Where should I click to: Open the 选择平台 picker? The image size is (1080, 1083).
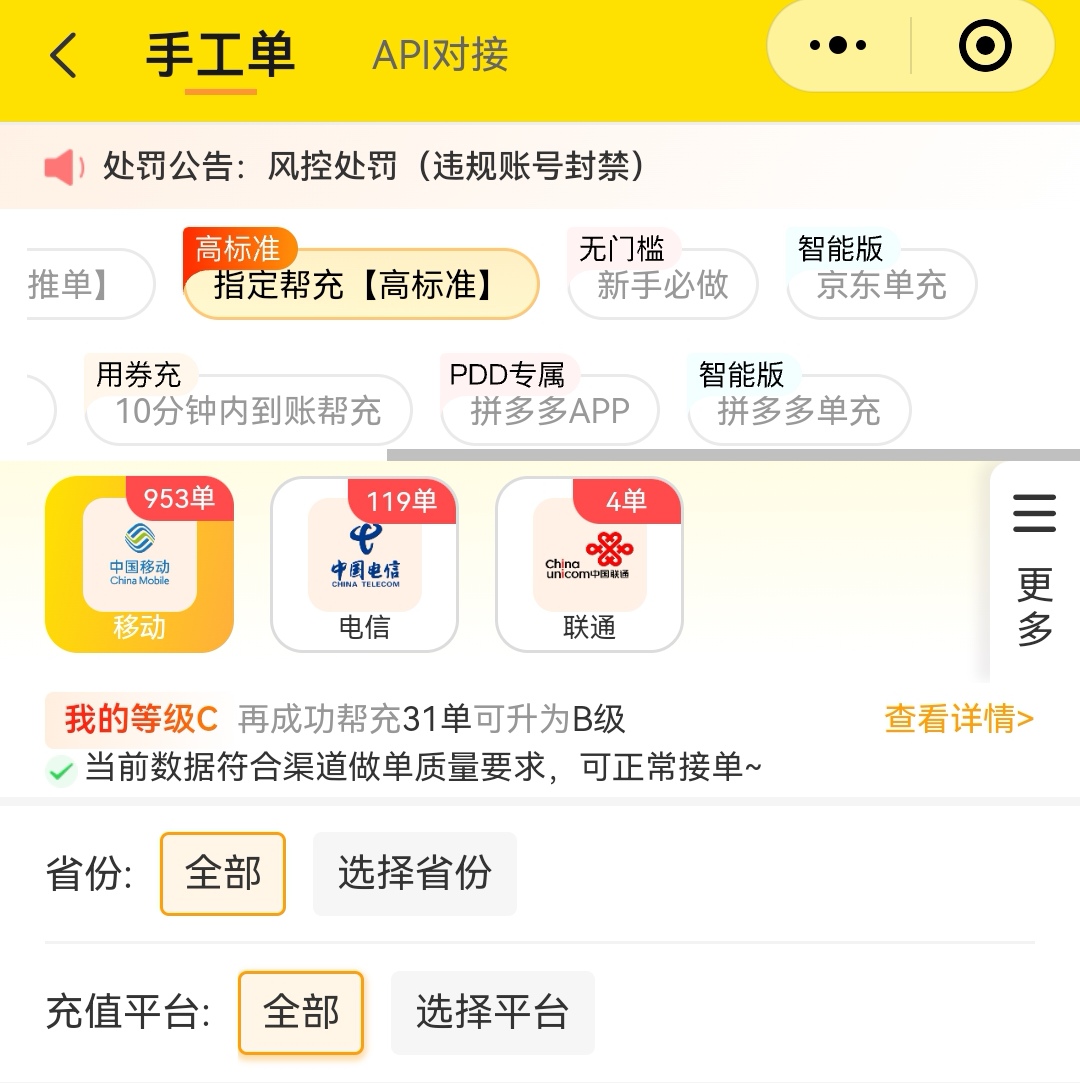(492, 1012)
